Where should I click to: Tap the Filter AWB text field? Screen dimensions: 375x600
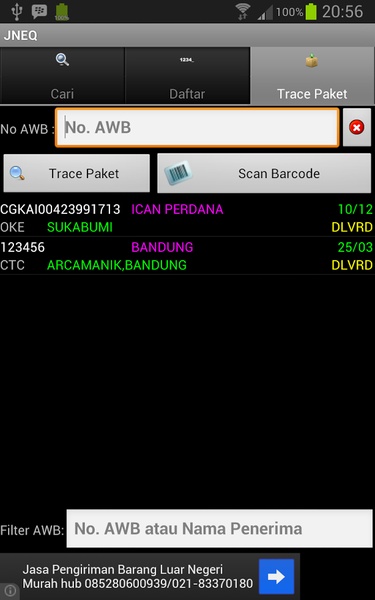click(219, 528)
